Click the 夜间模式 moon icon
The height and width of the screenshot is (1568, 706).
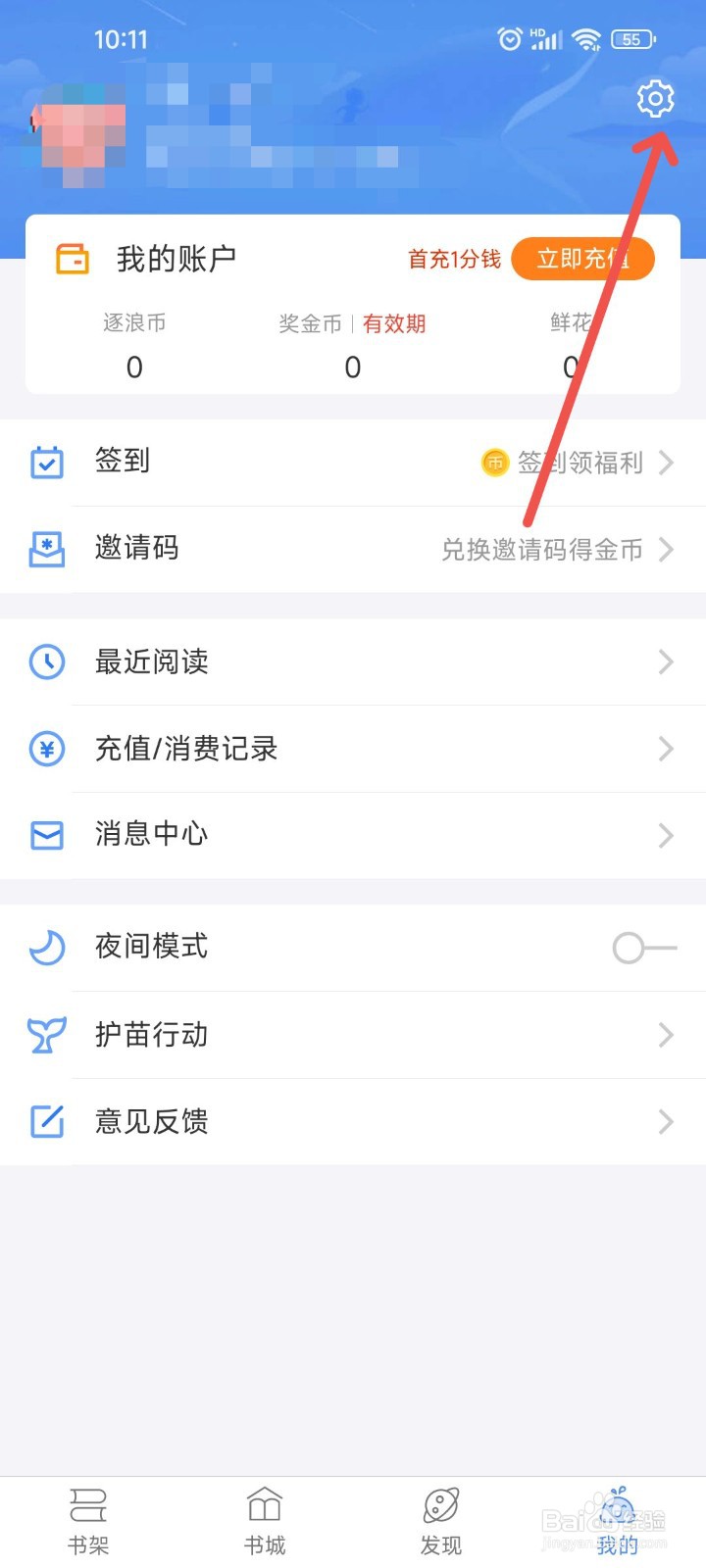tap(46, 948)
